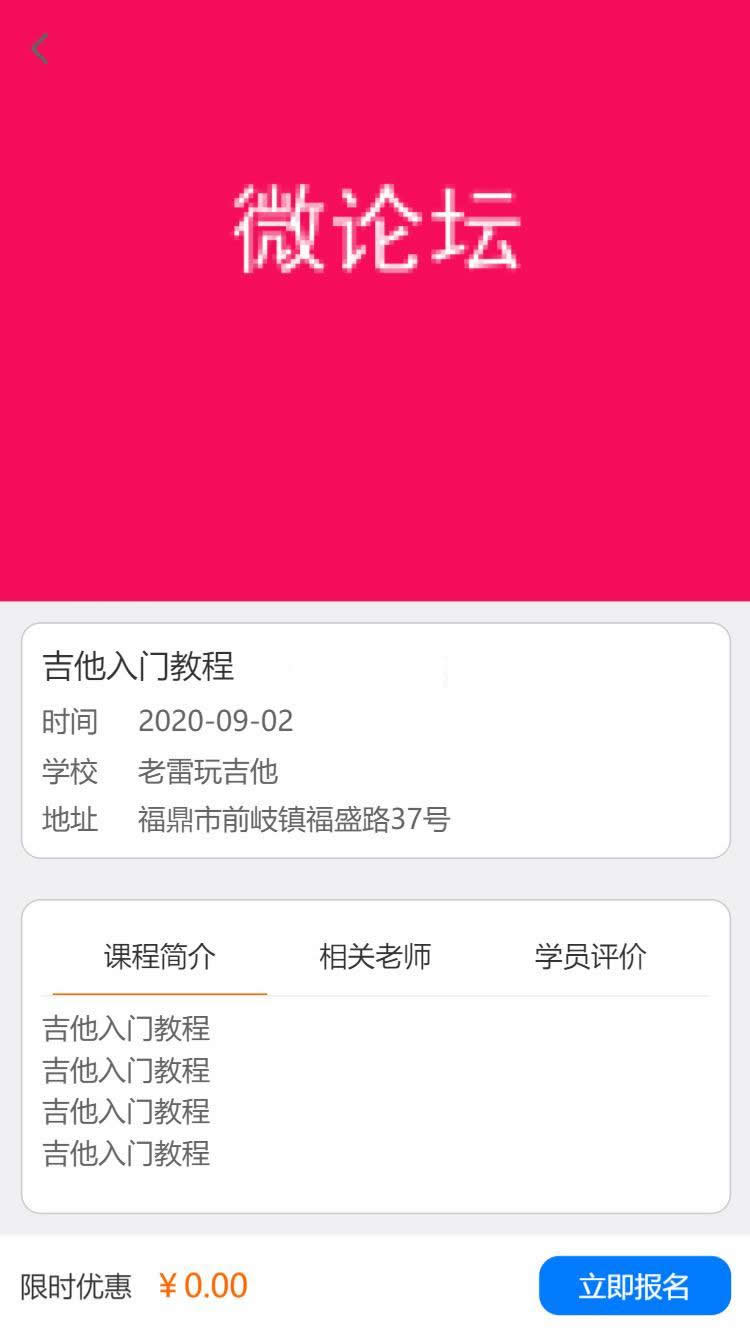Image resolution: width=750 pixels, height=1333 pixels.
Task: Open the 微论坛 banner image
Action: click(x=375, y=300)
